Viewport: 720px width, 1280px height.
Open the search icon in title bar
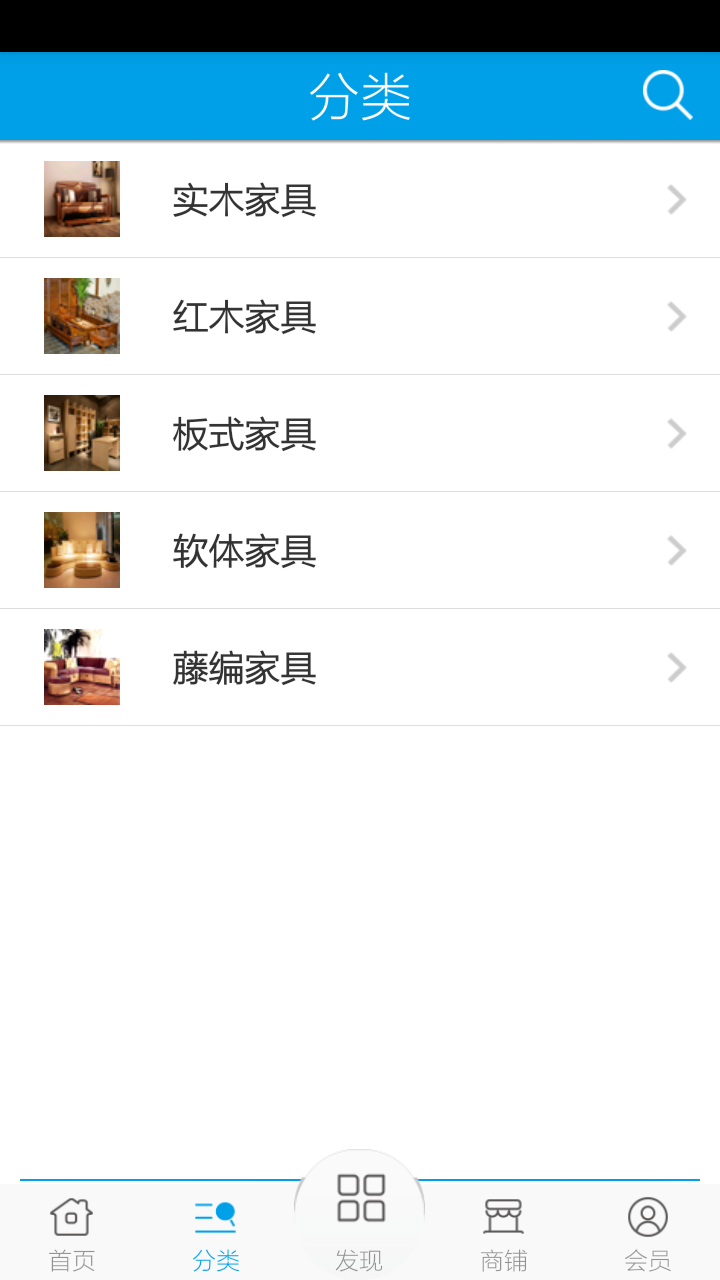pyautogui.click(x=666, y=95)
